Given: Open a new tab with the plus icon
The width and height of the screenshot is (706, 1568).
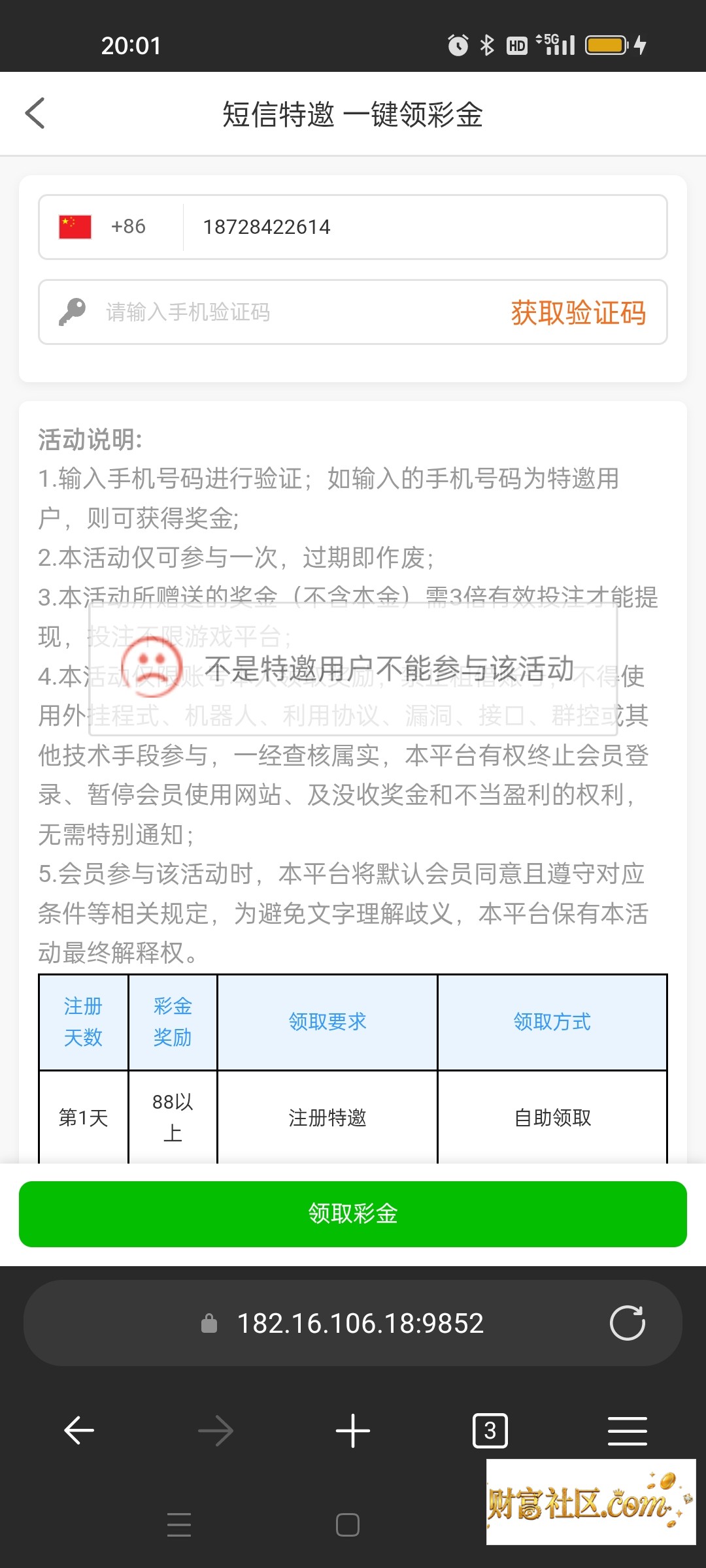Looking at the screenshot, I should (353, 1431).
